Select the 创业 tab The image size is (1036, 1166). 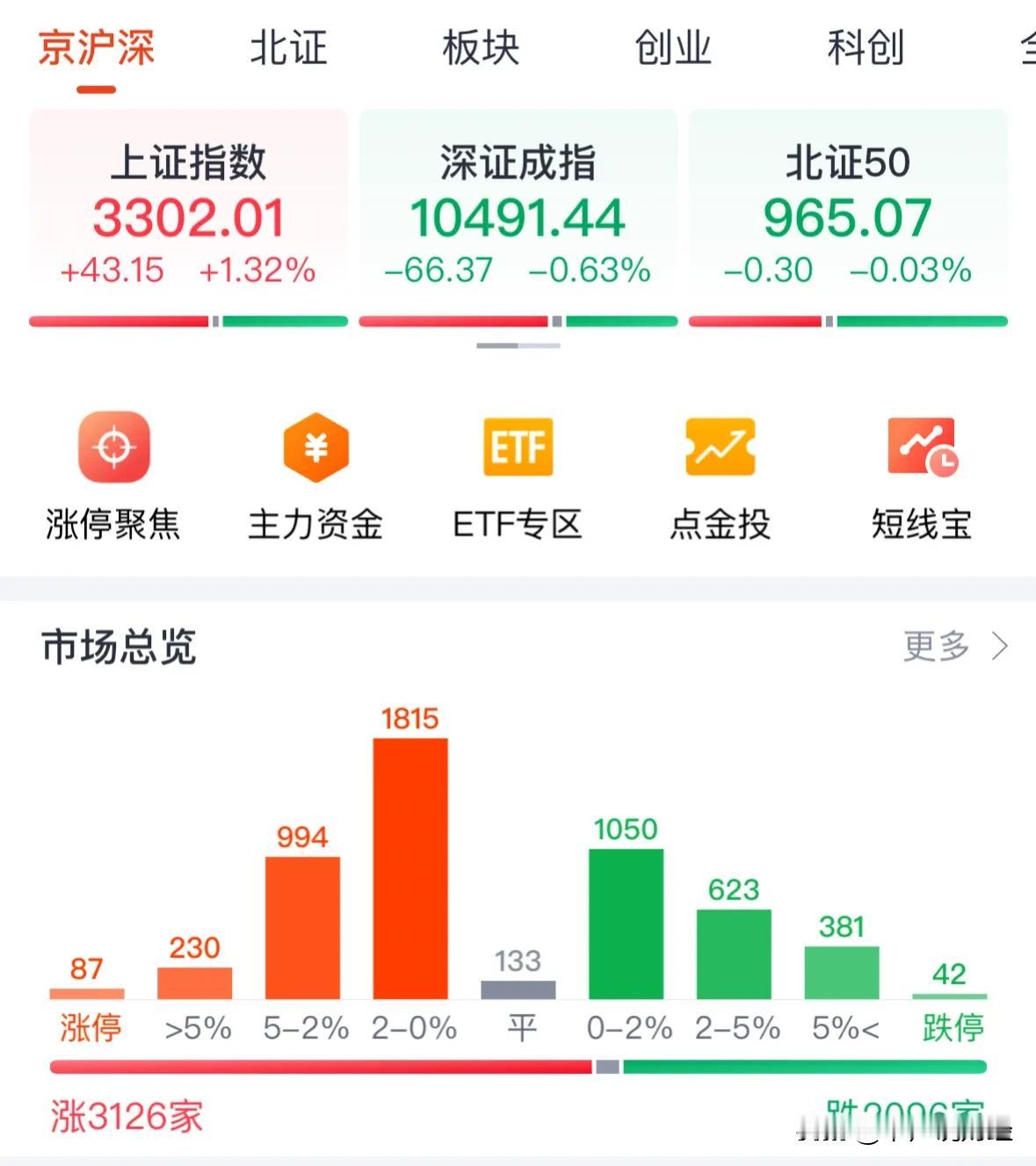click(674, 50)
